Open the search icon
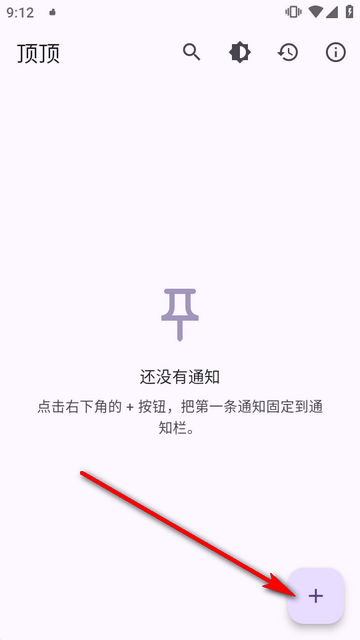Image resolution: width=360 pixels, height=640 pixels. [x=191, y=53]
